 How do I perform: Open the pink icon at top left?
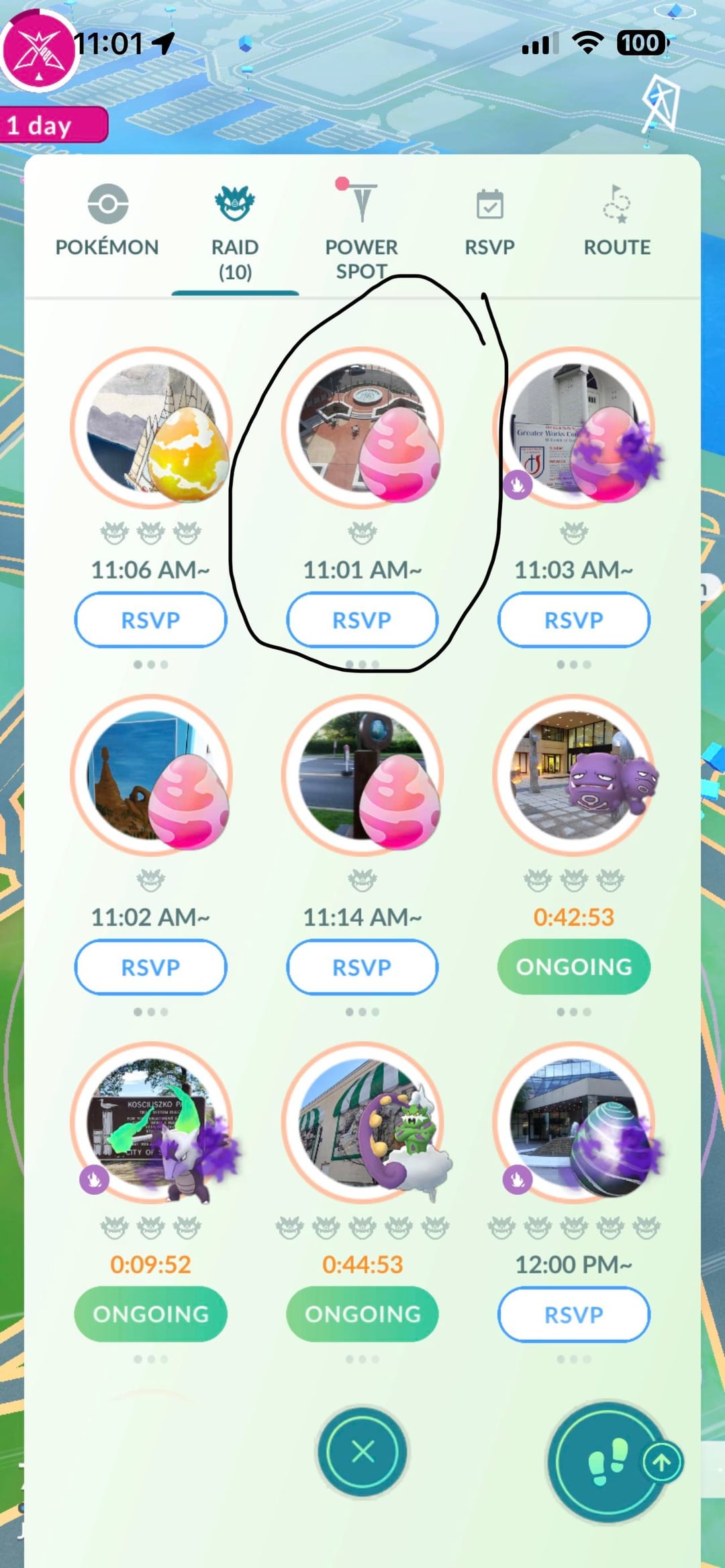(x=38, y=51)
